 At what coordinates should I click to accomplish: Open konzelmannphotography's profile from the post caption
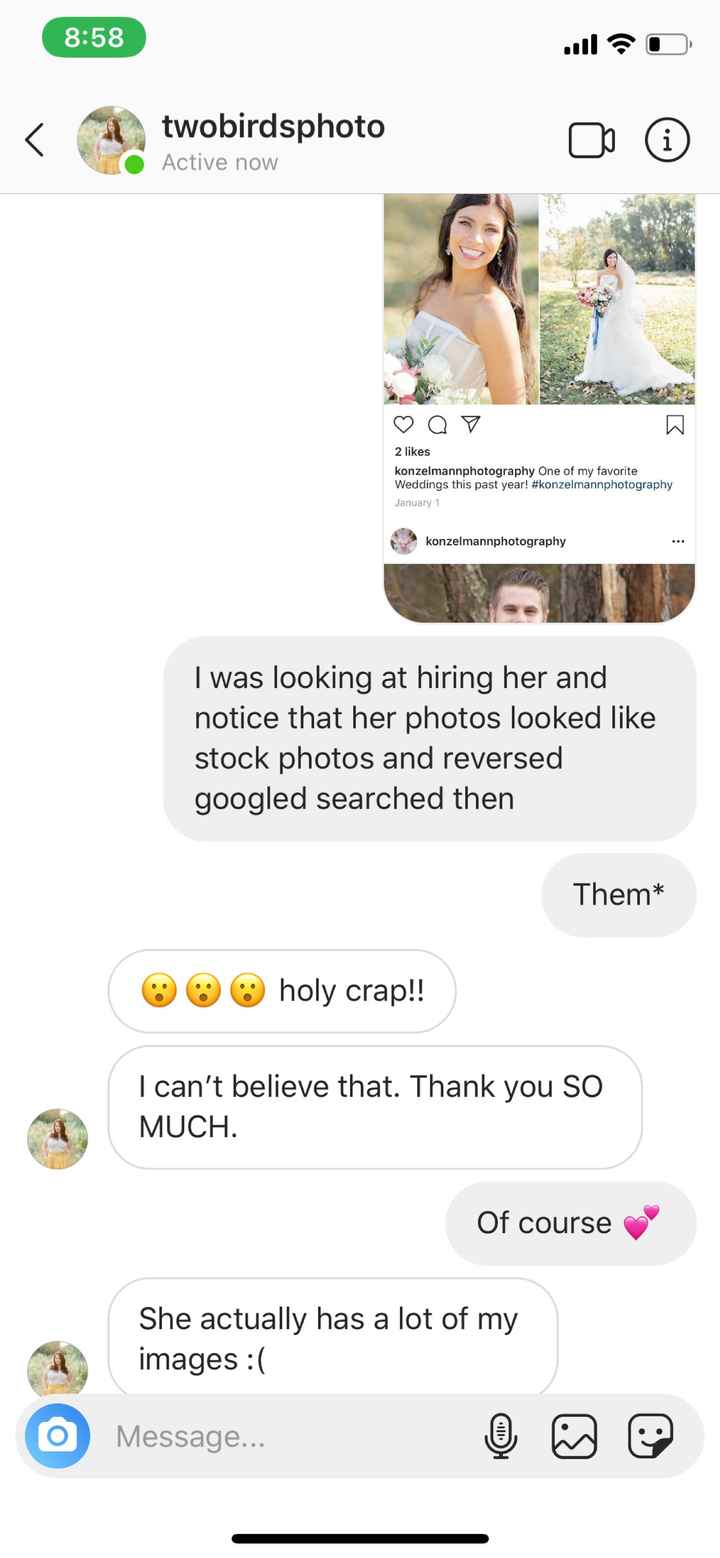pos(466,470)
